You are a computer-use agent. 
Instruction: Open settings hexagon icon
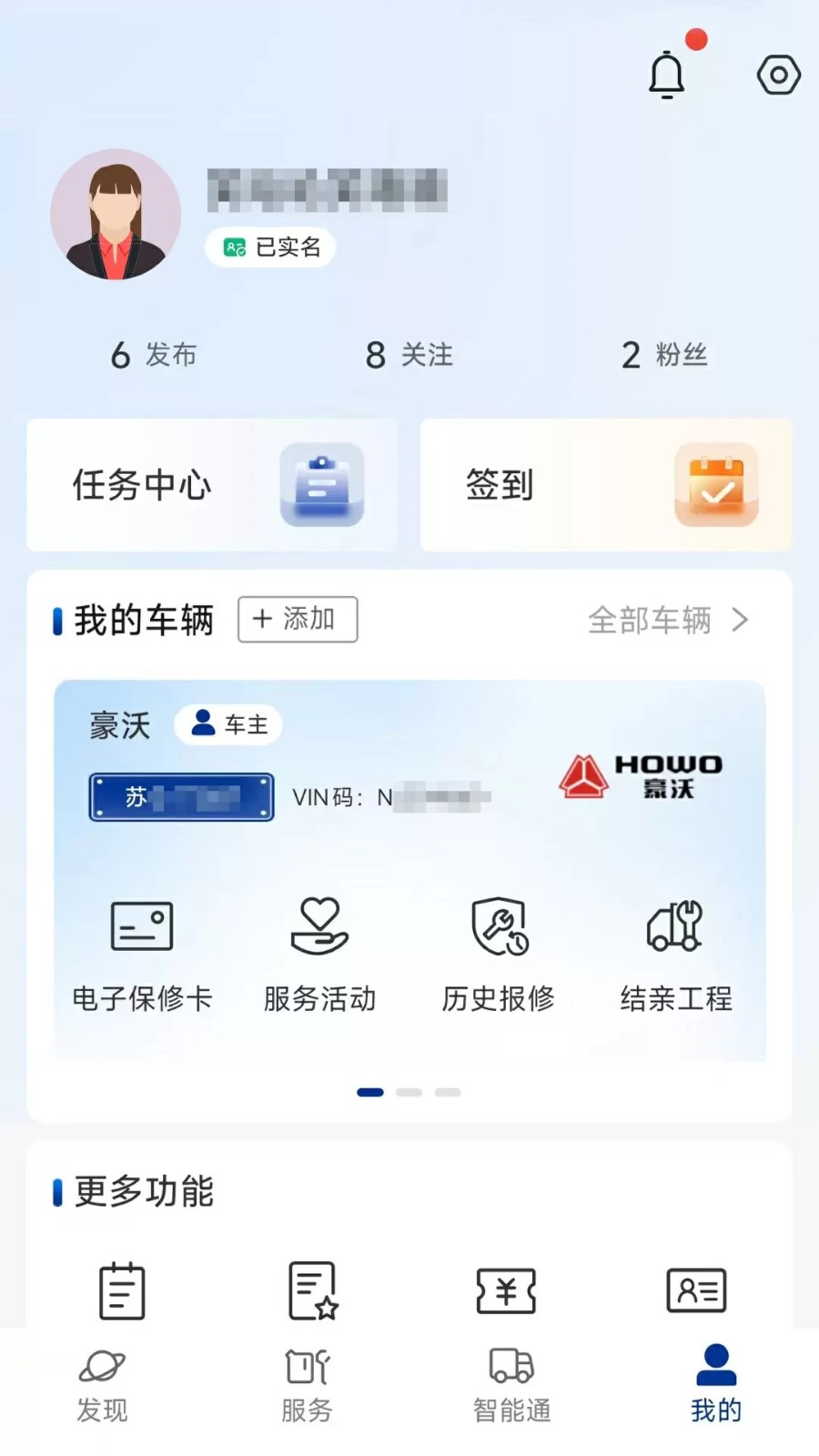(x=778, y=75)
